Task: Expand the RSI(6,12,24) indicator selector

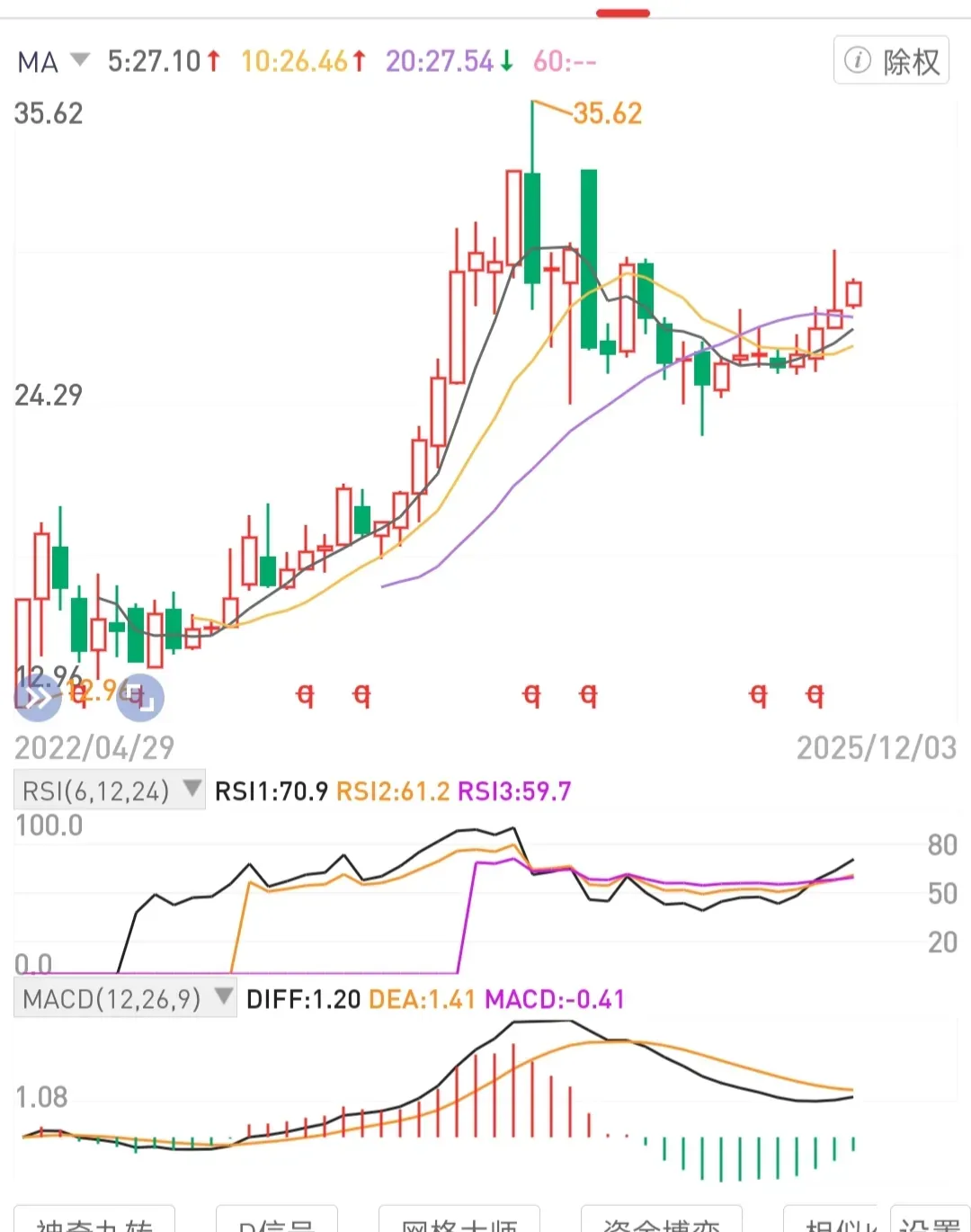Action: [x=110, y=790]
